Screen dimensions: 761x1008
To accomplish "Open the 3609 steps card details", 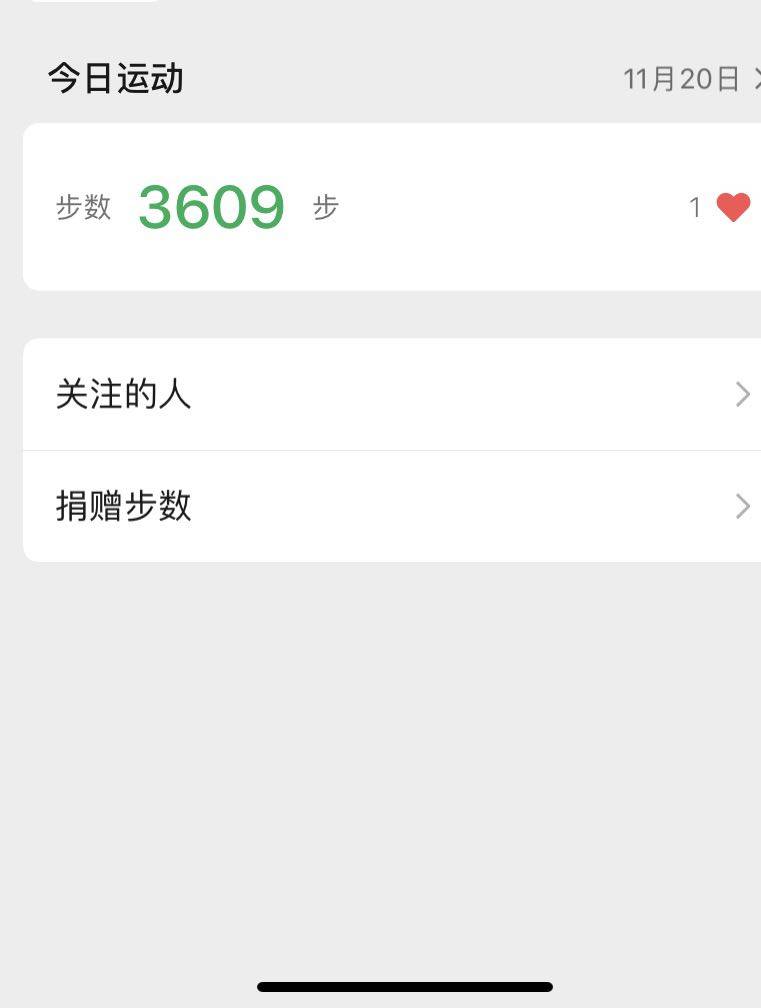I will click(x=212, y=207).
